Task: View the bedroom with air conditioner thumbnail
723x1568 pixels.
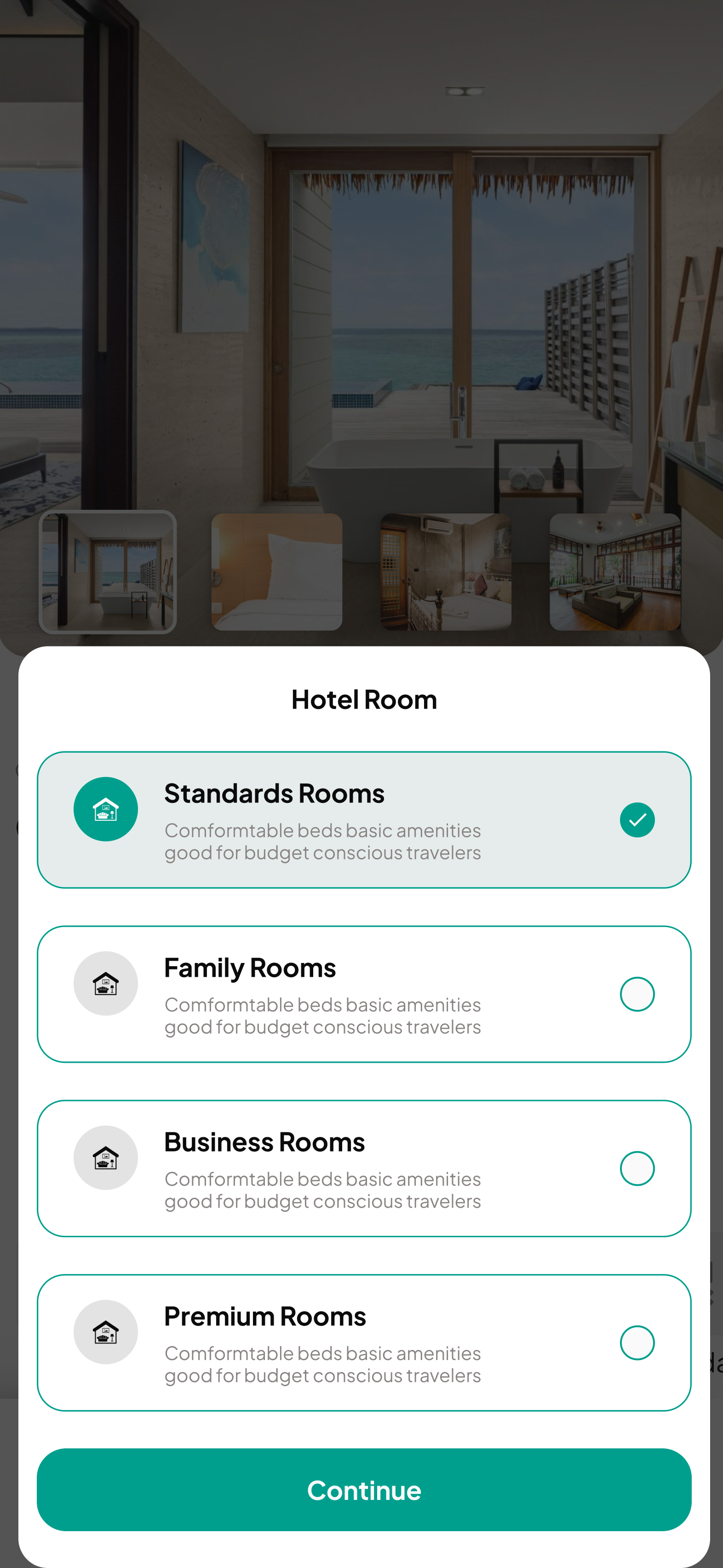Action: tap(446, 571)
